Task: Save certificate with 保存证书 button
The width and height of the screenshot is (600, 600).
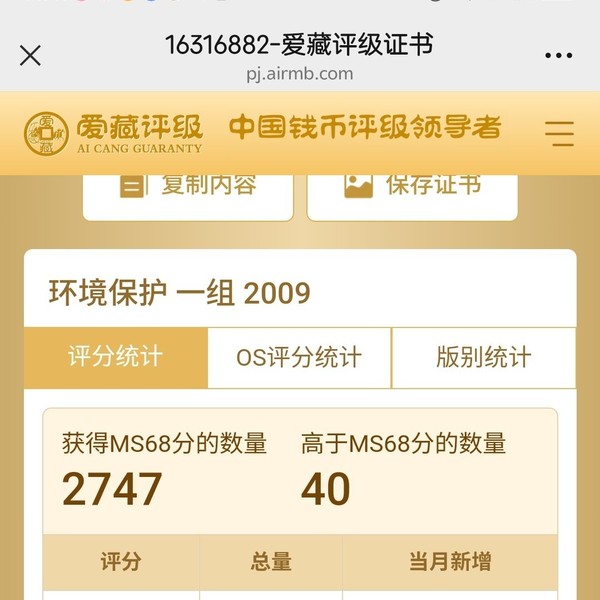Action: click(x=412, y=190)
